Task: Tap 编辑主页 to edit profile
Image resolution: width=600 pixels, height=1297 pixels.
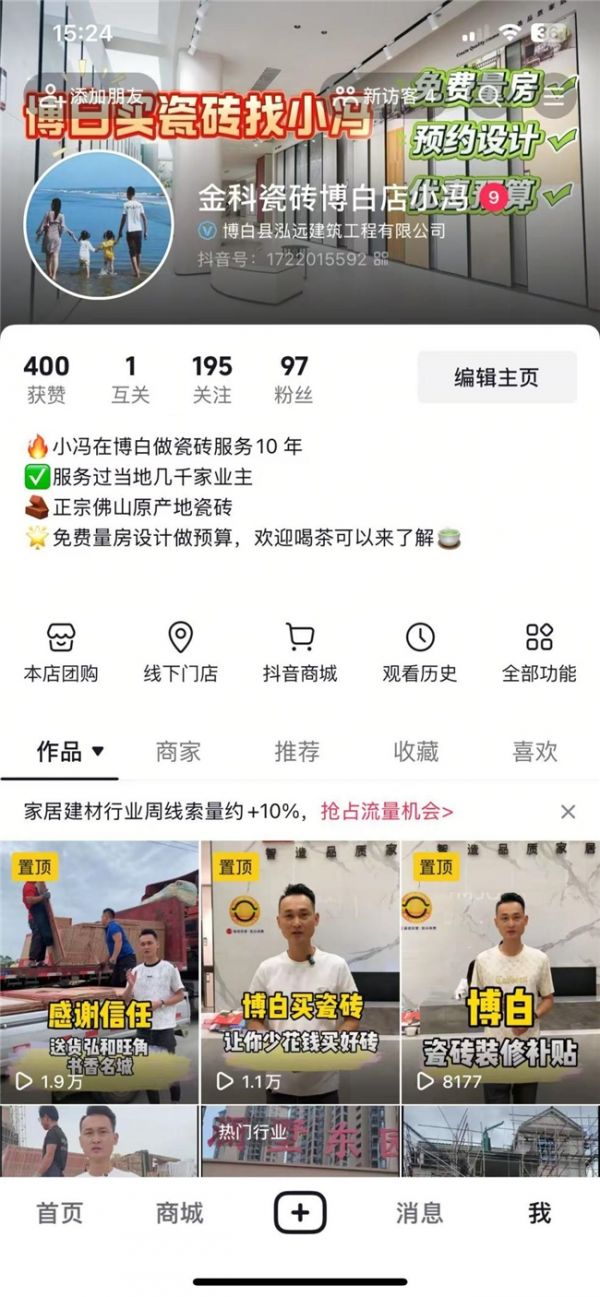Action: click(496, 377)
